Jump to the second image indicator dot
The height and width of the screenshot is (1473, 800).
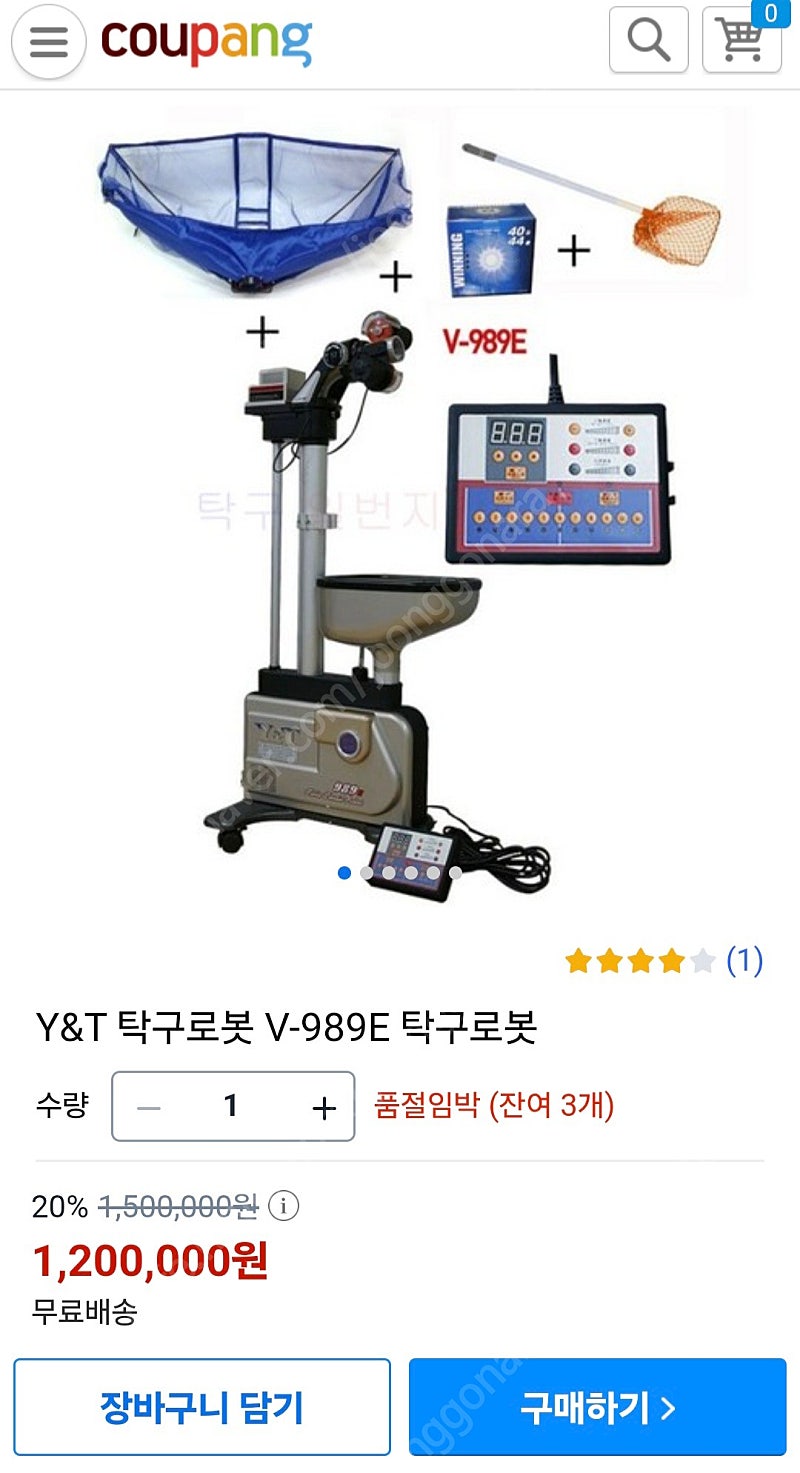pyautogui.click(x=367, y=873)
